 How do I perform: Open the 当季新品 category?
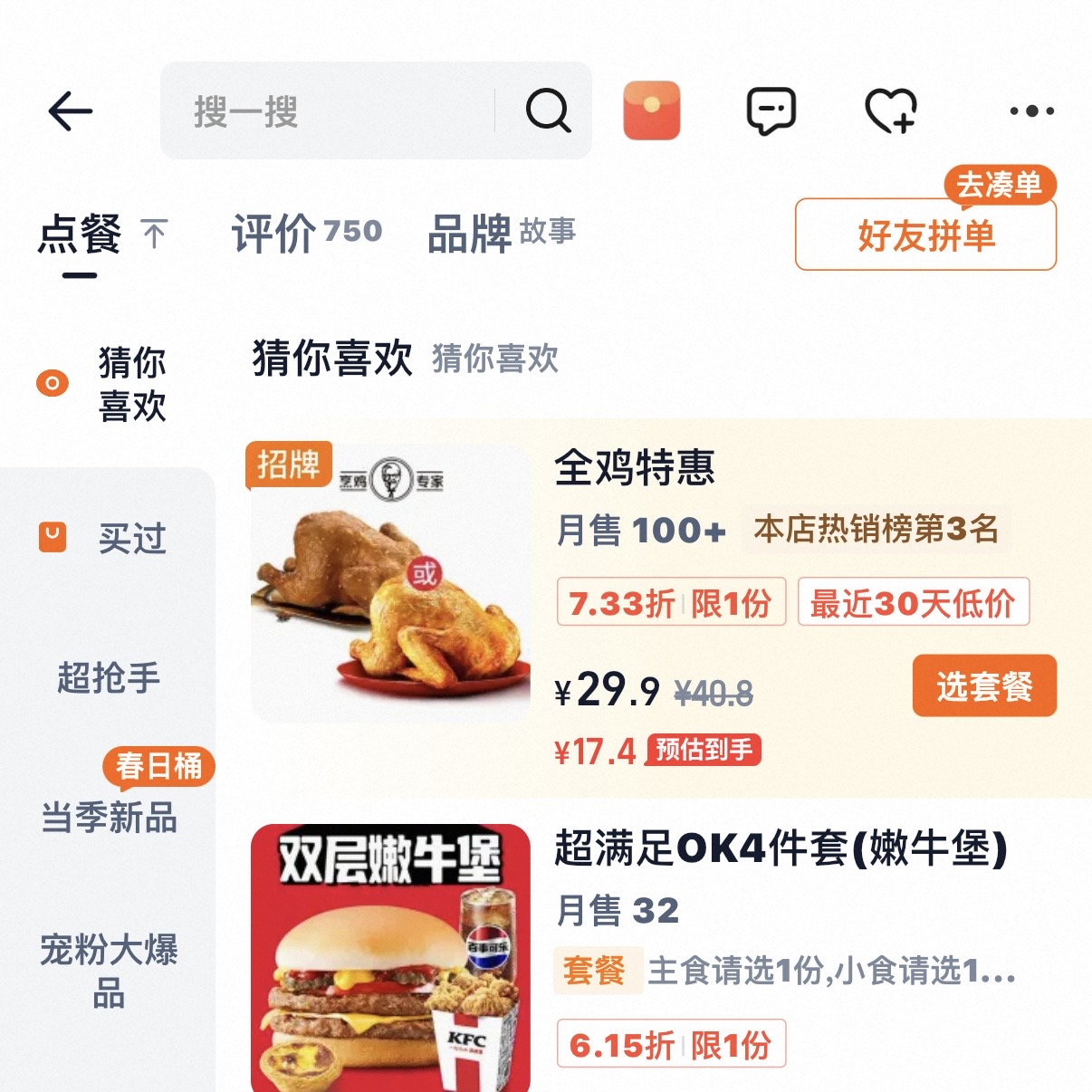coord(109,817)
